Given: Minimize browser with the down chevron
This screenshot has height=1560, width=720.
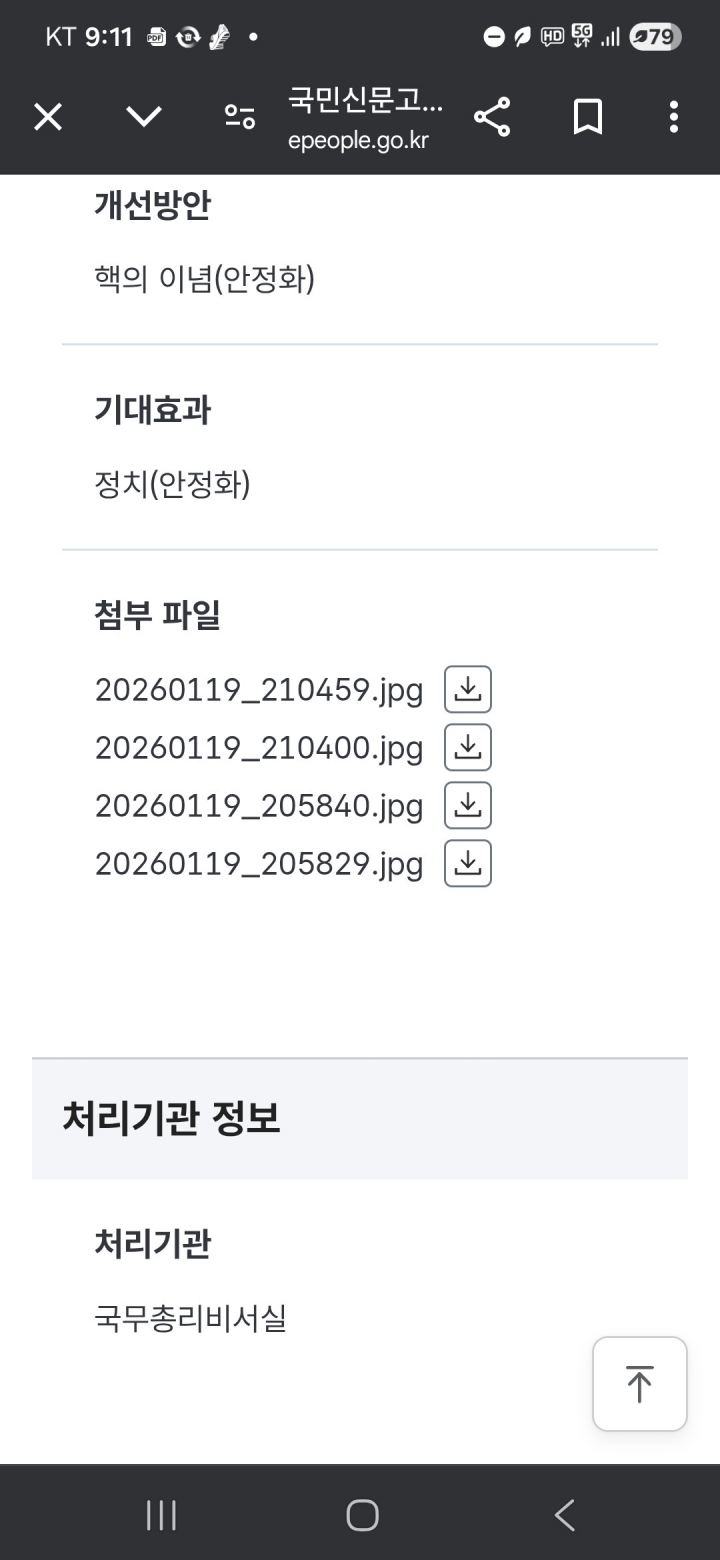Looking at the screenshot, I should pyautogui.click(x=144, y=118).
